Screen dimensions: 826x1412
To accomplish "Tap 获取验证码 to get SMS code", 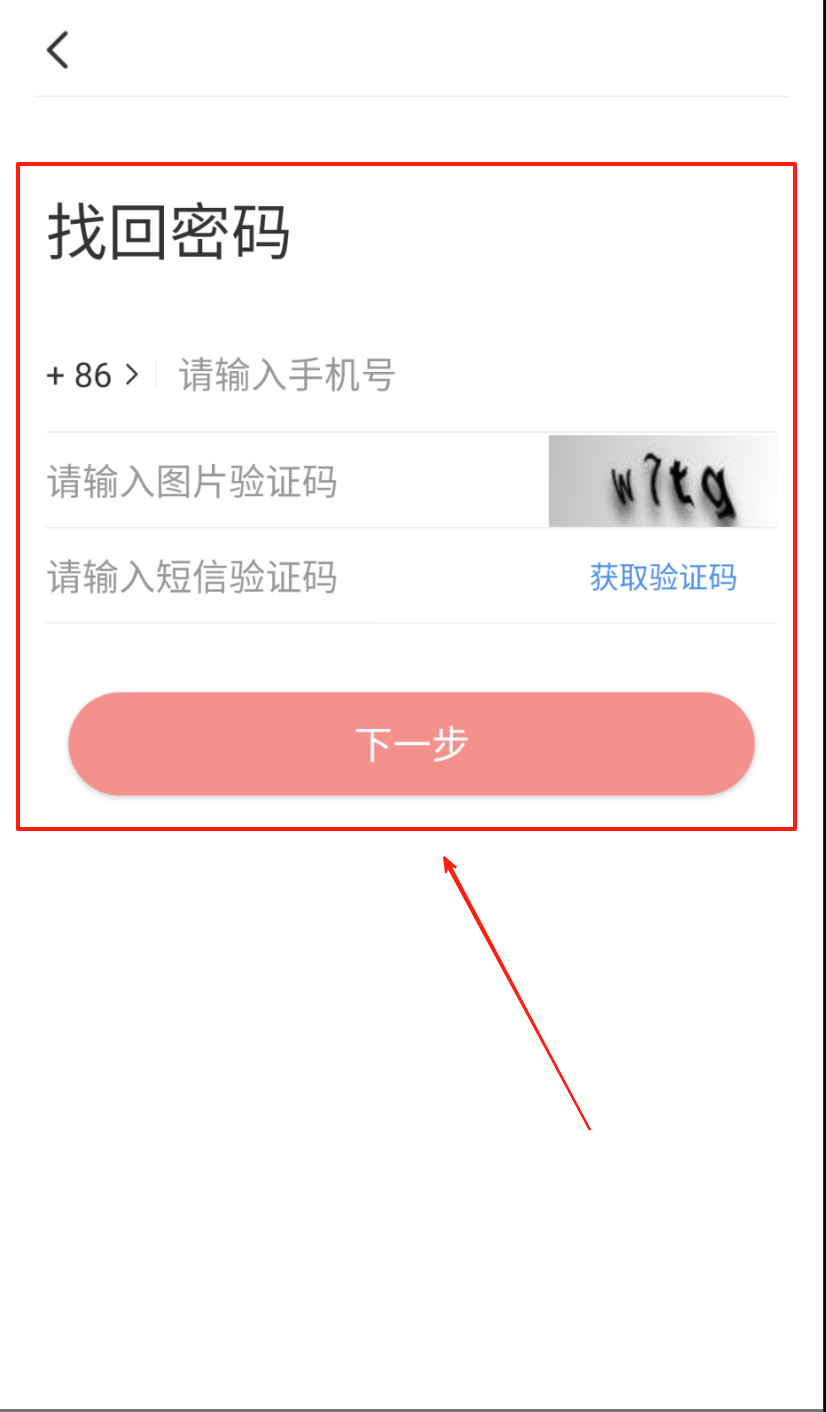I will coord(663,577).
